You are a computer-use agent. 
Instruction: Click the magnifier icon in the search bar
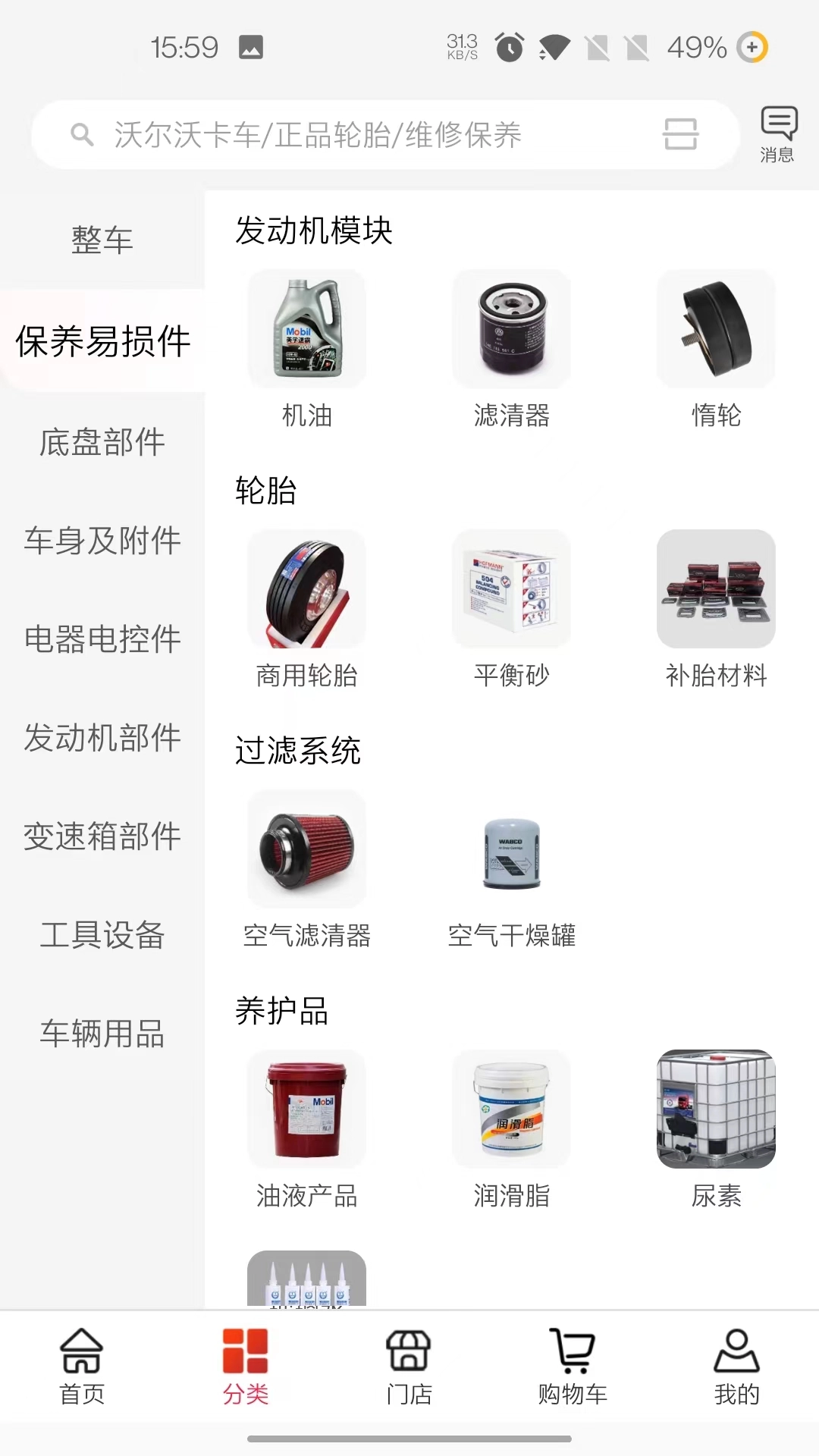pyautogui.click(x=81, y=134)
